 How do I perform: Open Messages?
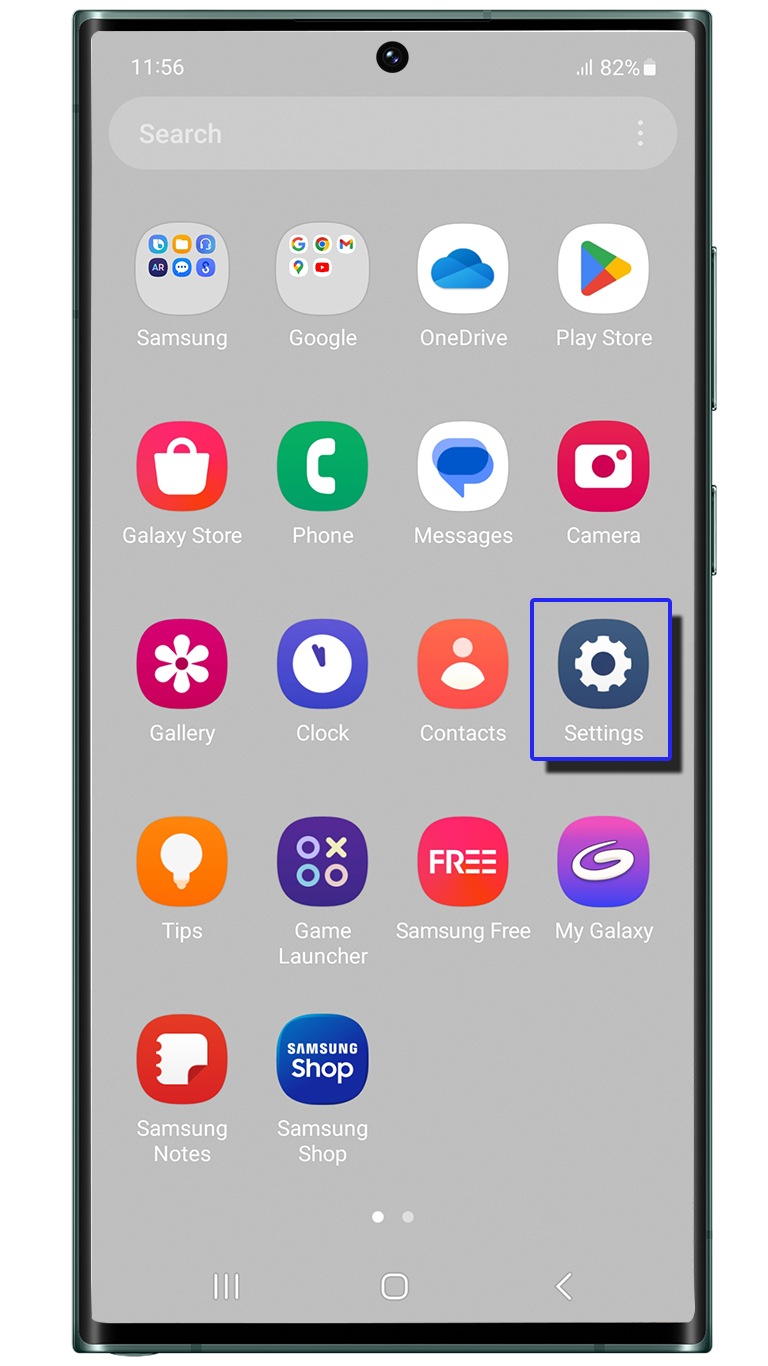tap(463, 467)
